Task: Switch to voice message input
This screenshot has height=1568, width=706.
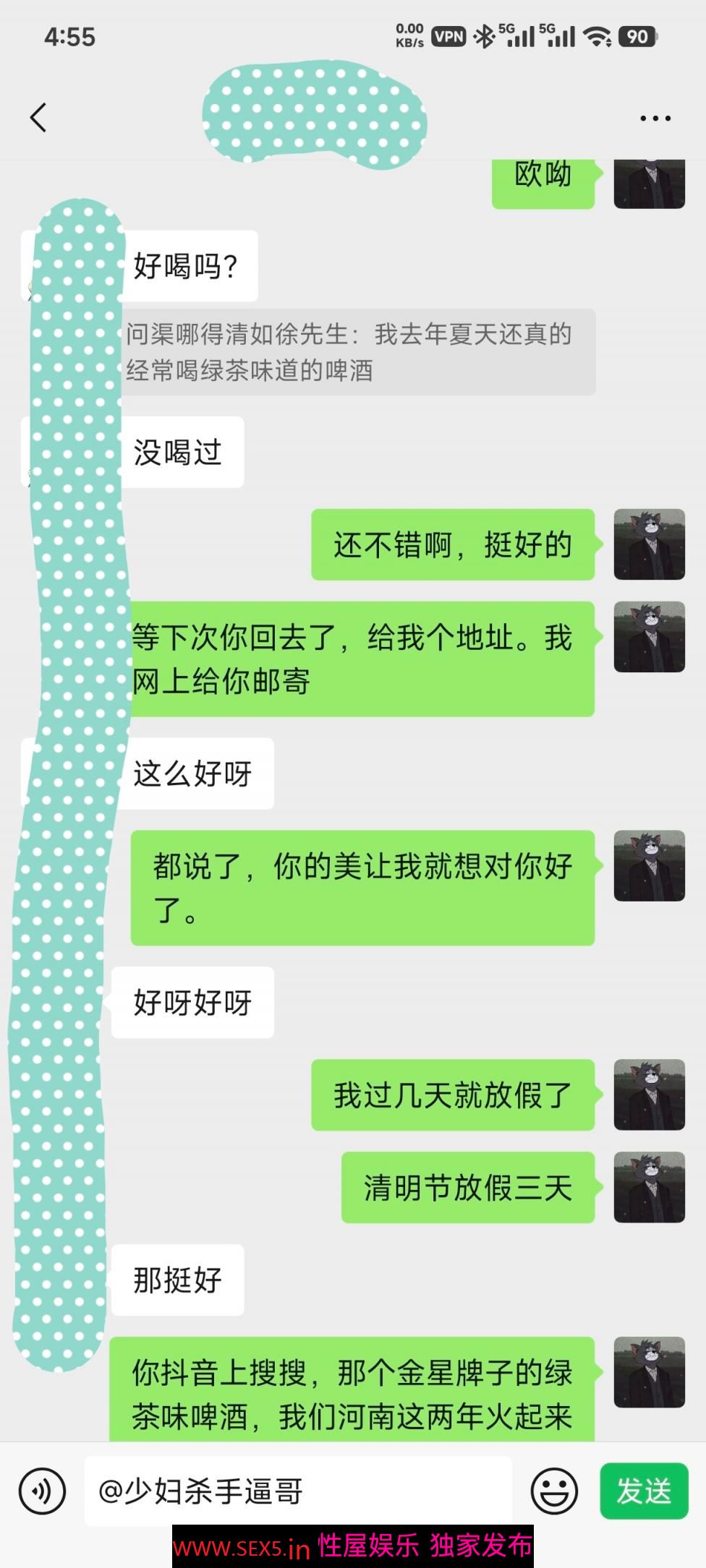Action: pos(42,1491)
